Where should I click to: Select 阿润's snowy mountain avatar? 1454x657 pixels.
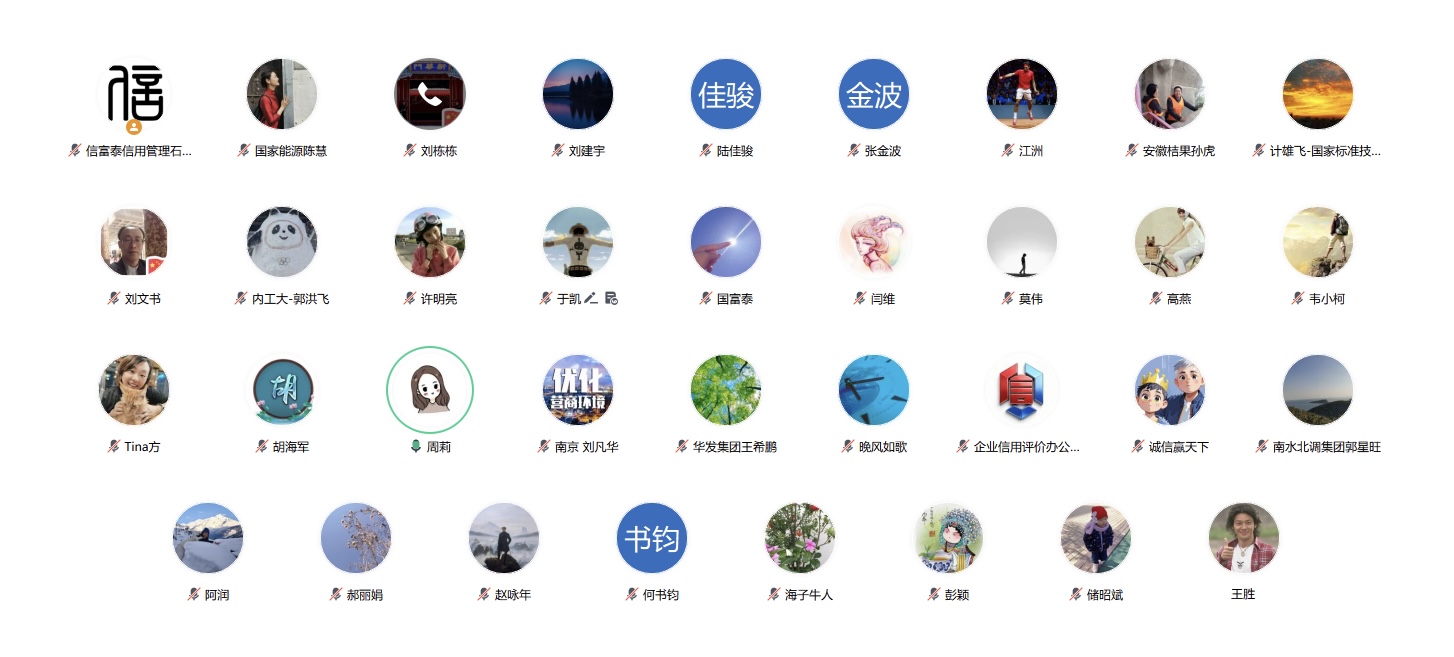pyautogui.click(x=208, y=538)
